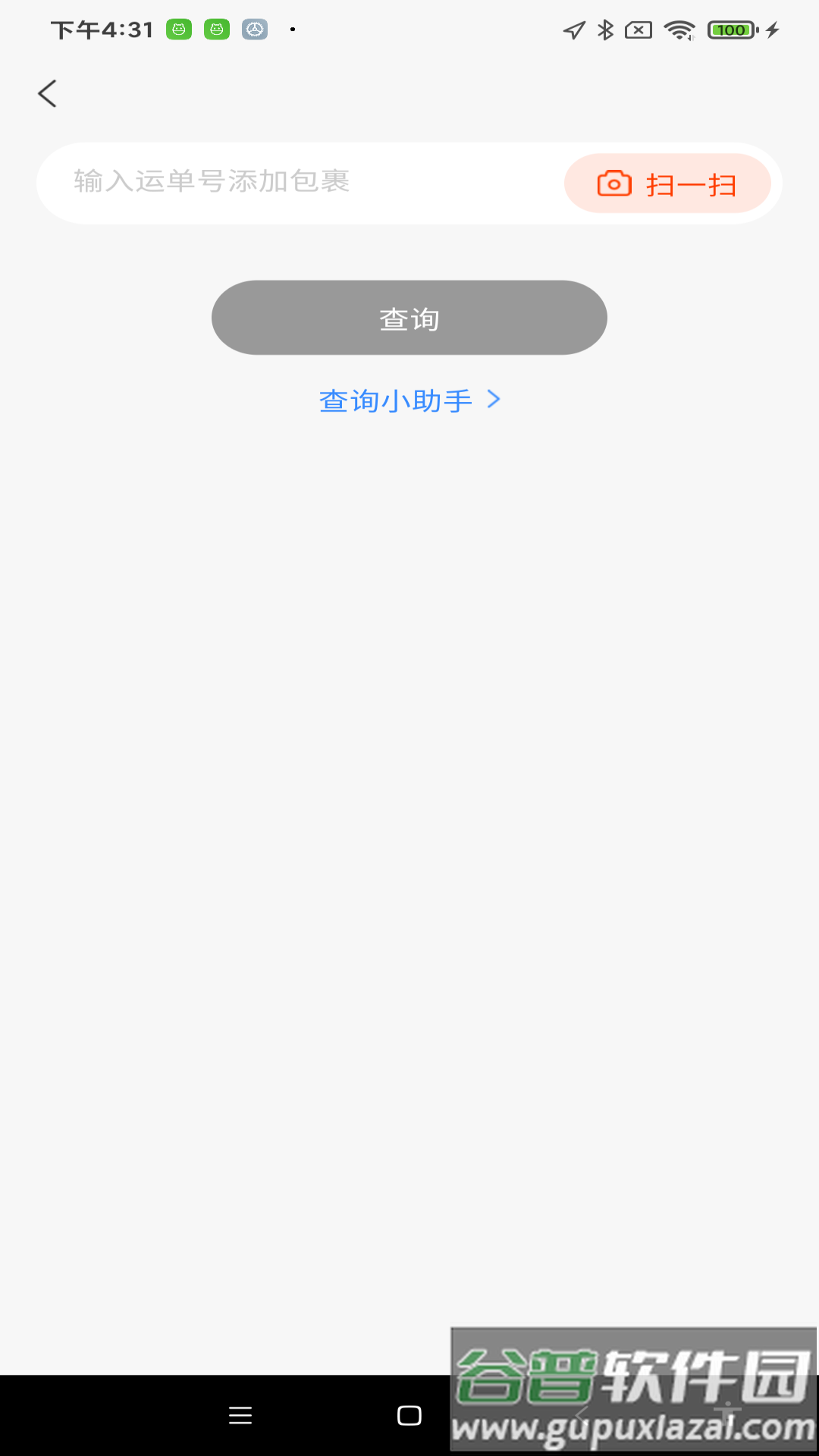
Task: Tap the first green Android notification icon
Action: coord(178,29)
